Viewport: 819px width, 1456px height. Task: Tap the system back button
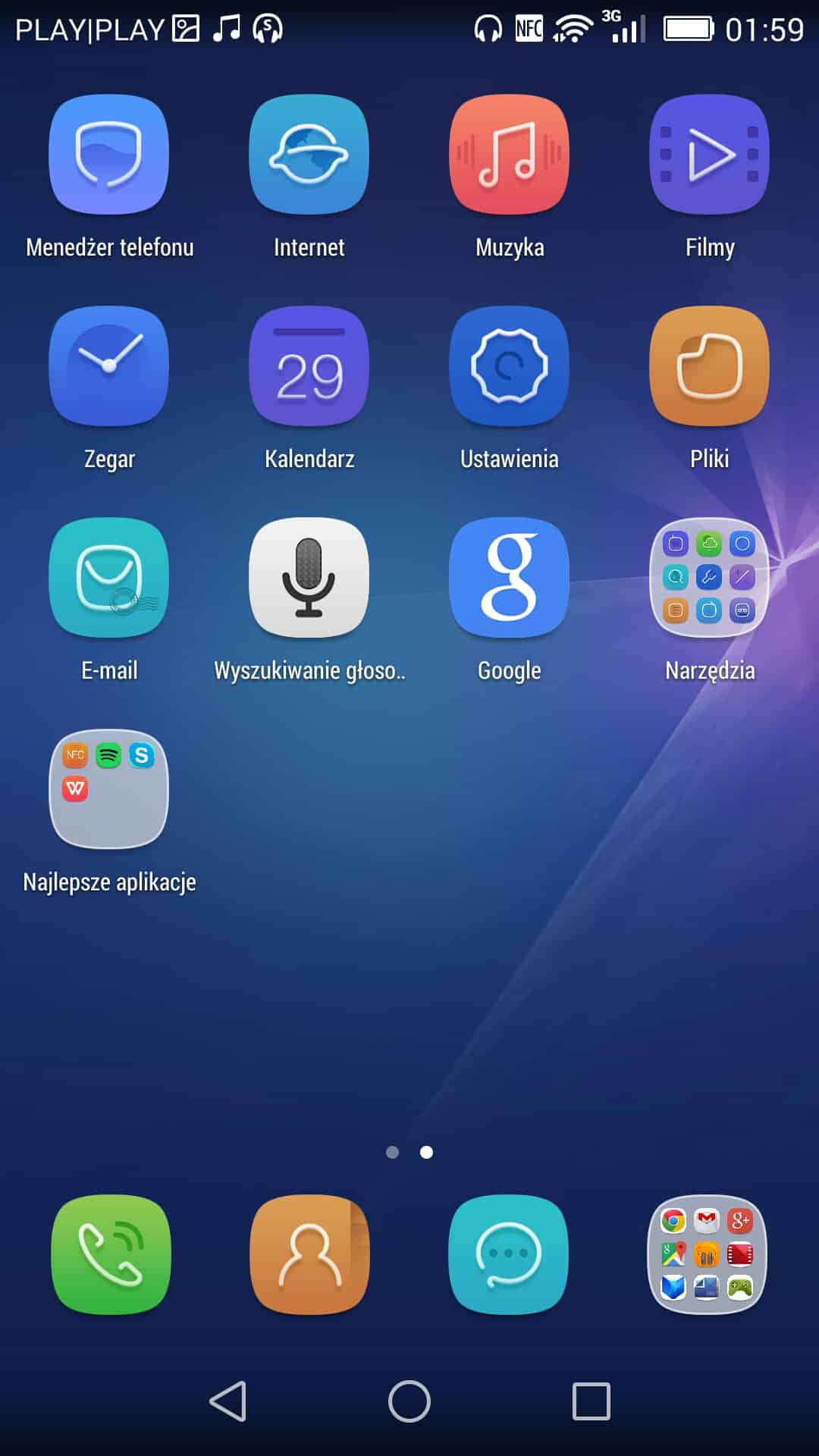(x=227, y=1401)
